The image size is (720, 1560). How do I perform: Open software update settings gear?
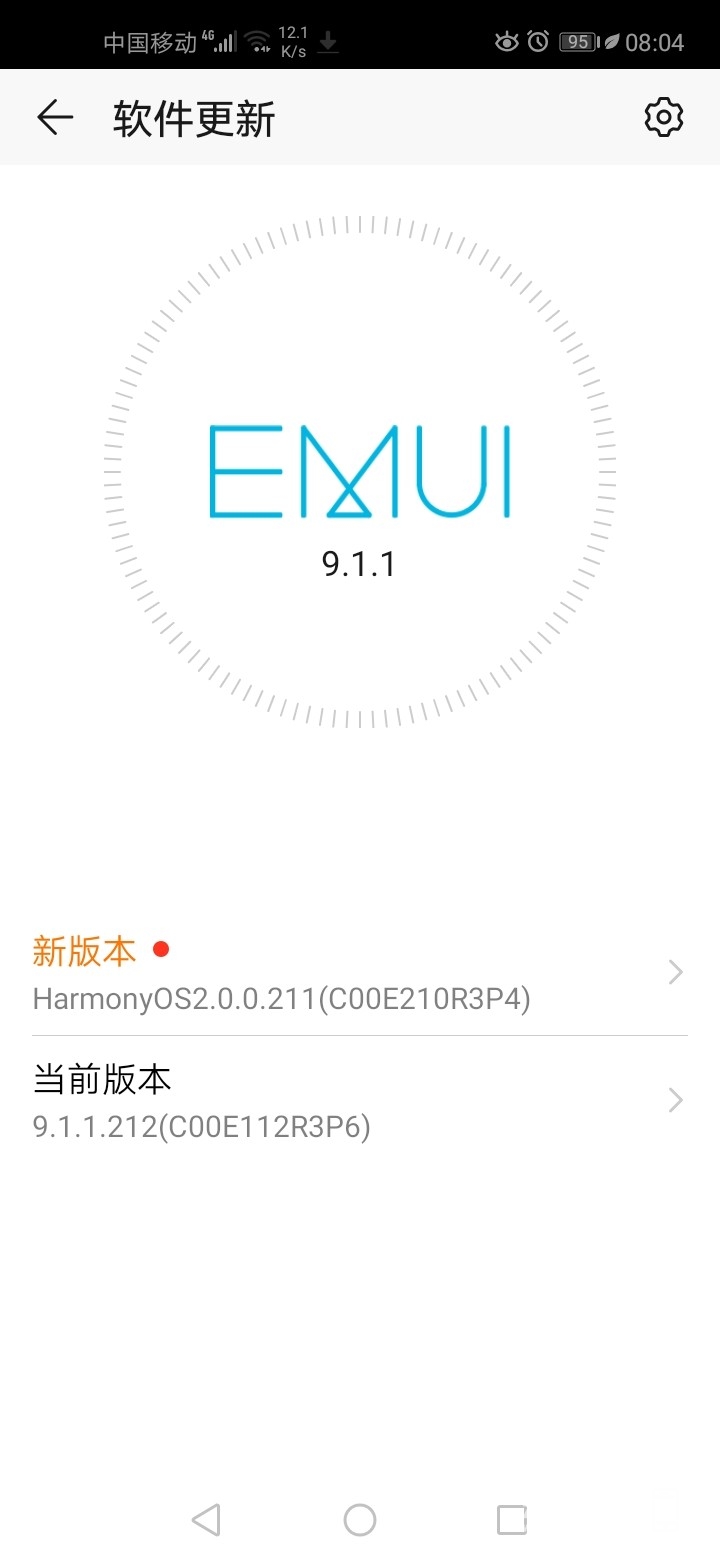[x=663, y=118]
